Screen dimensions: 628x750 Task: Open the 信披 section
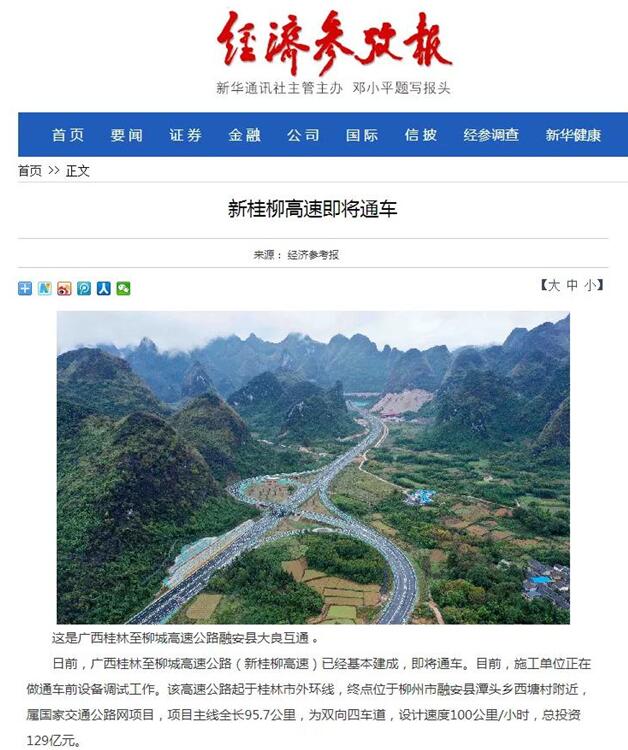tap(421, 135)
